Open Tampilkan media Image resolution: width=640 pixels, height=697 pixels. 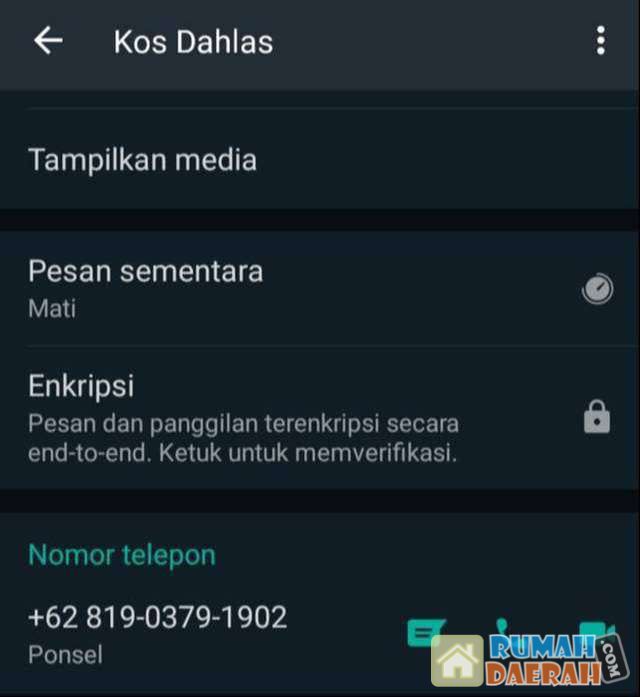pyautogui.click(x=143, y=160)
